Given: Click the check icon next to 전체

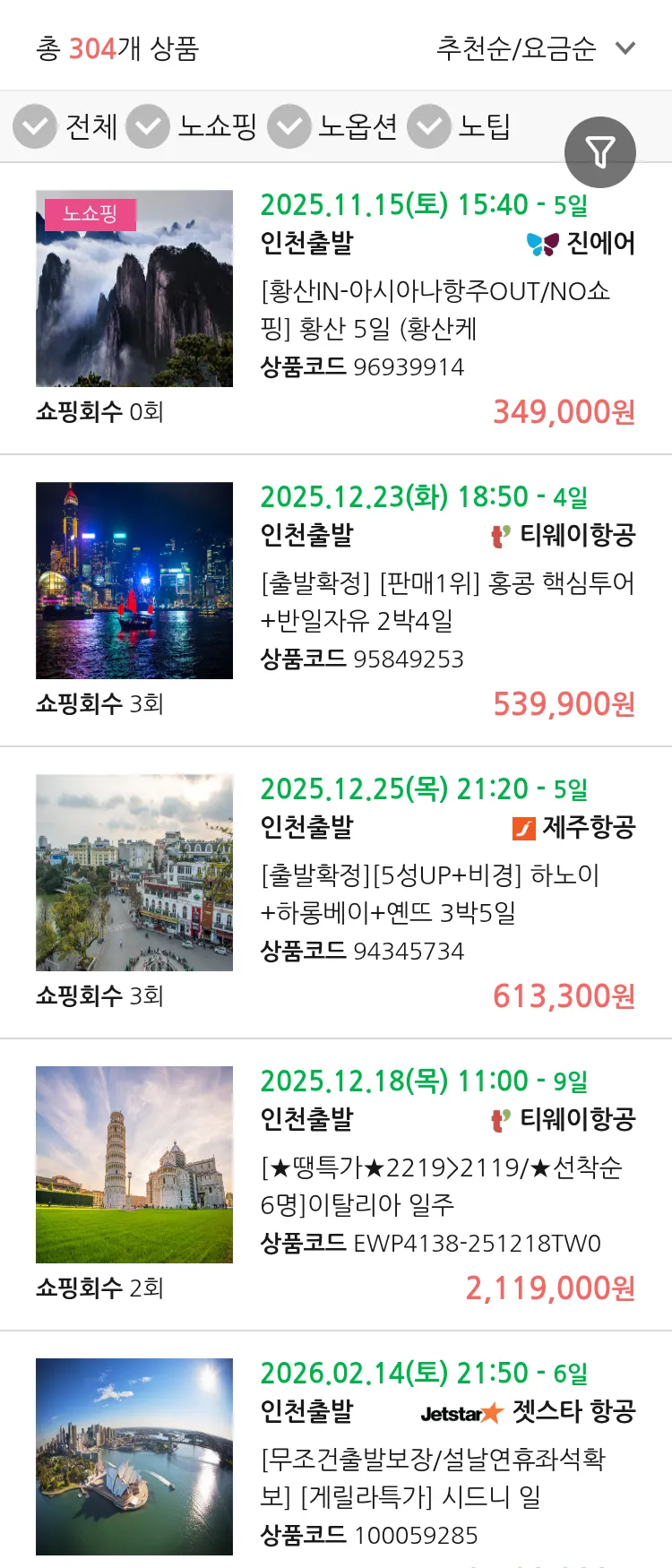Looking at the screenshot, I should 34,126.
